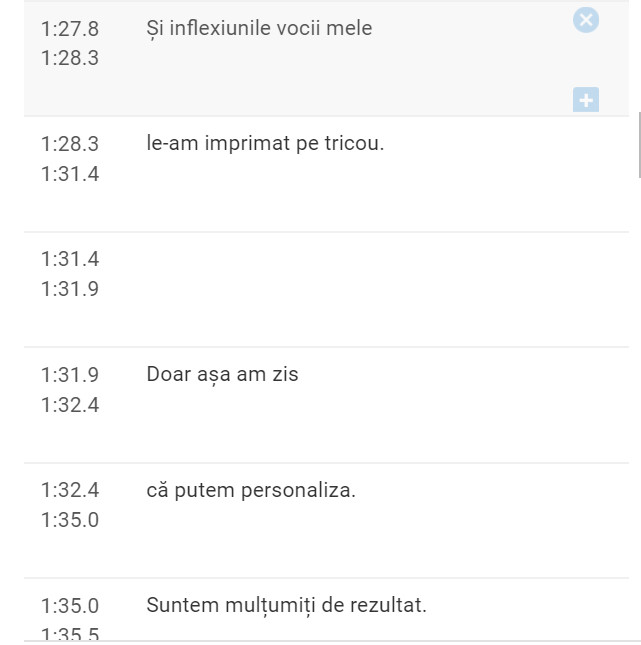
Task: Select subtitle "Suntem mulțumiți de rezultat."
Action: [x=286, y=606]
